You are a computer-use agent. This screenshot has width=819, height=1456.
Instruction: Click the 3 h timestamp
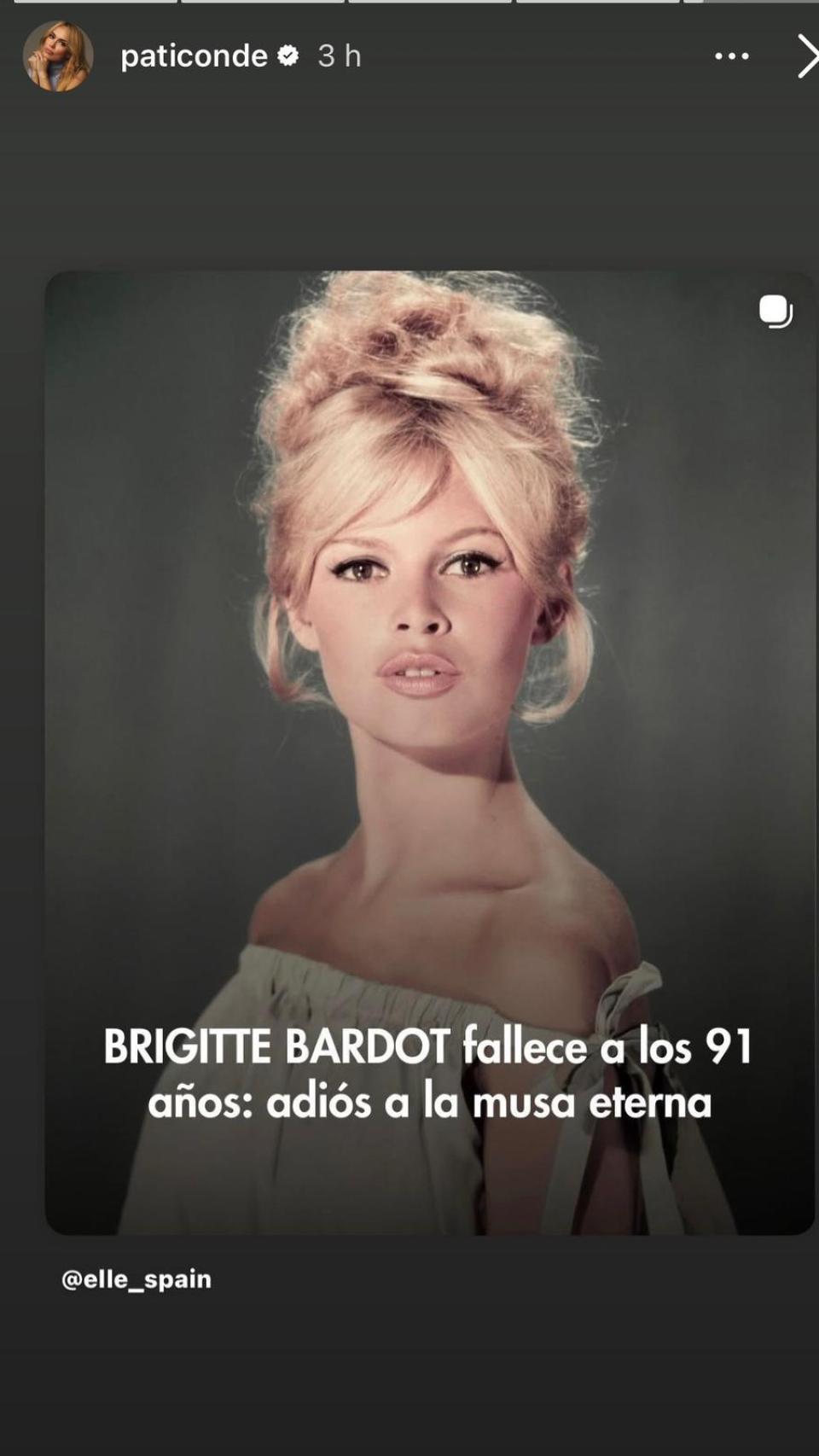tap(339, 56)
